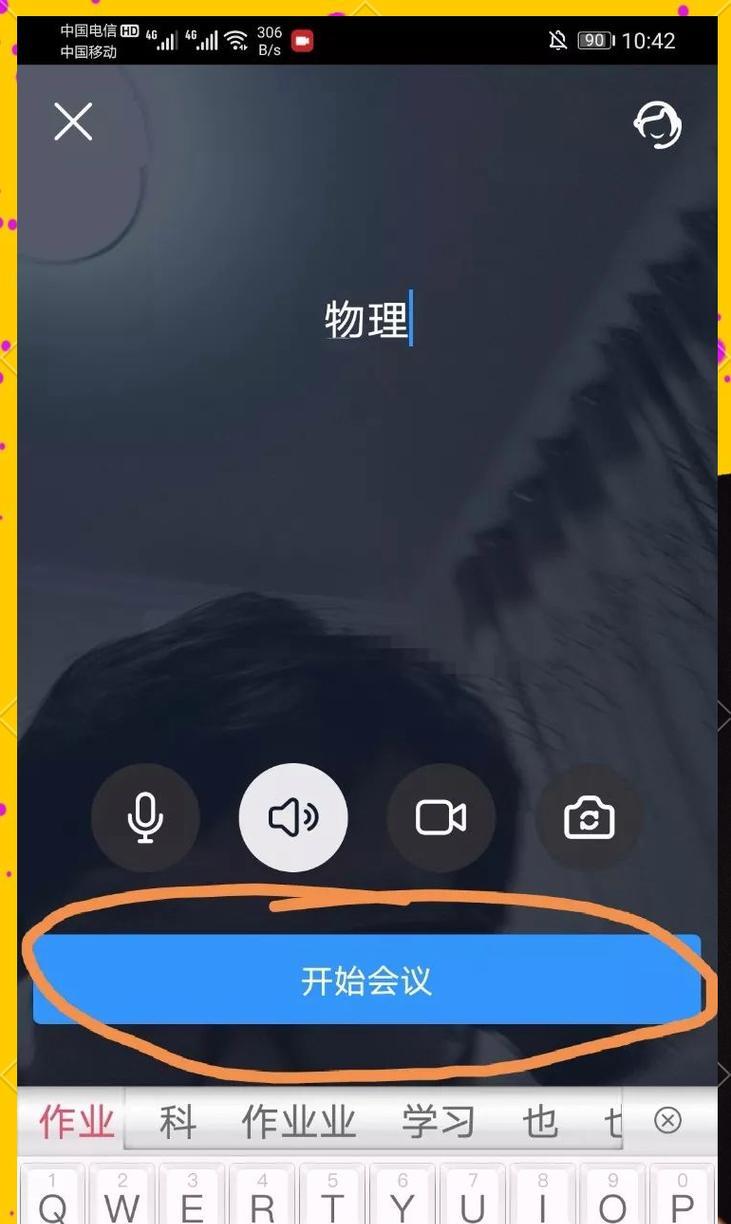This screenshot has height=1224, width=731.
Task: Toggle the video camera
Action: pyautogui.click(x=441, y=818)
